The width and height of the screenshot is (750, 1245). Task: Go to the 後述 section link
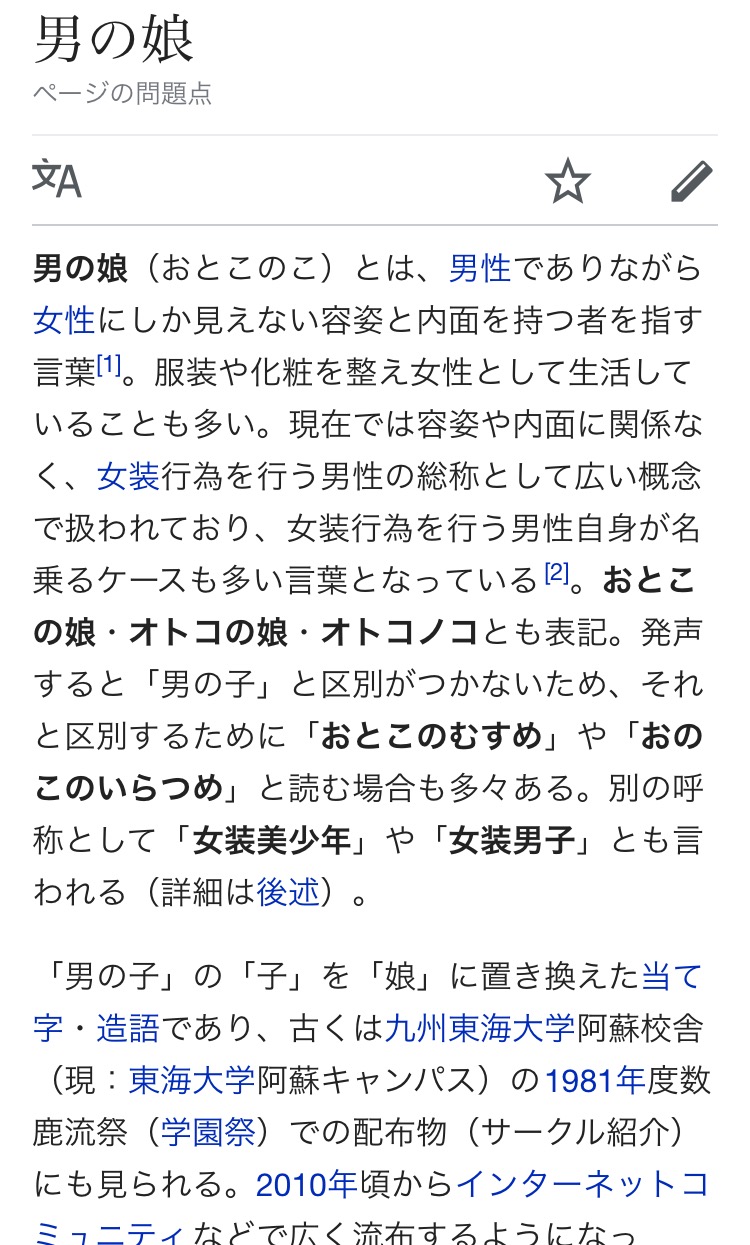[288, 892]
